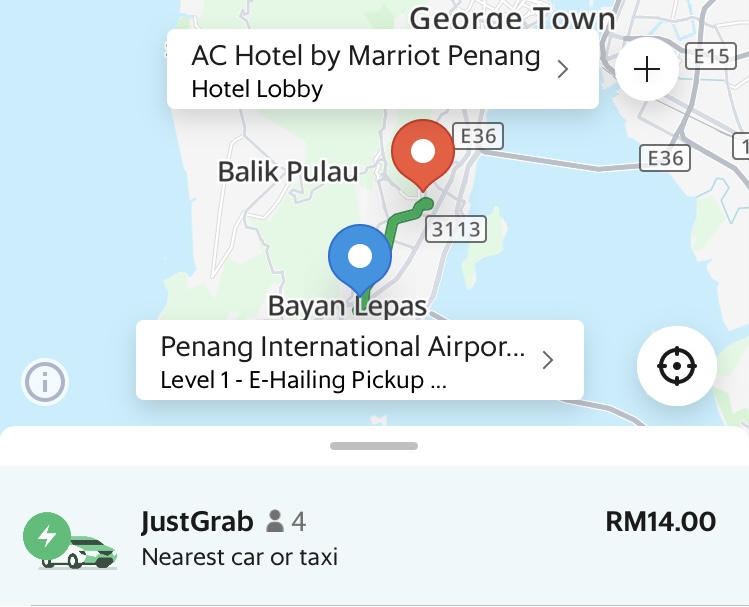Screen dimensions: 749x607
Task: Recenter map on current location
Action: pos(676,366)
